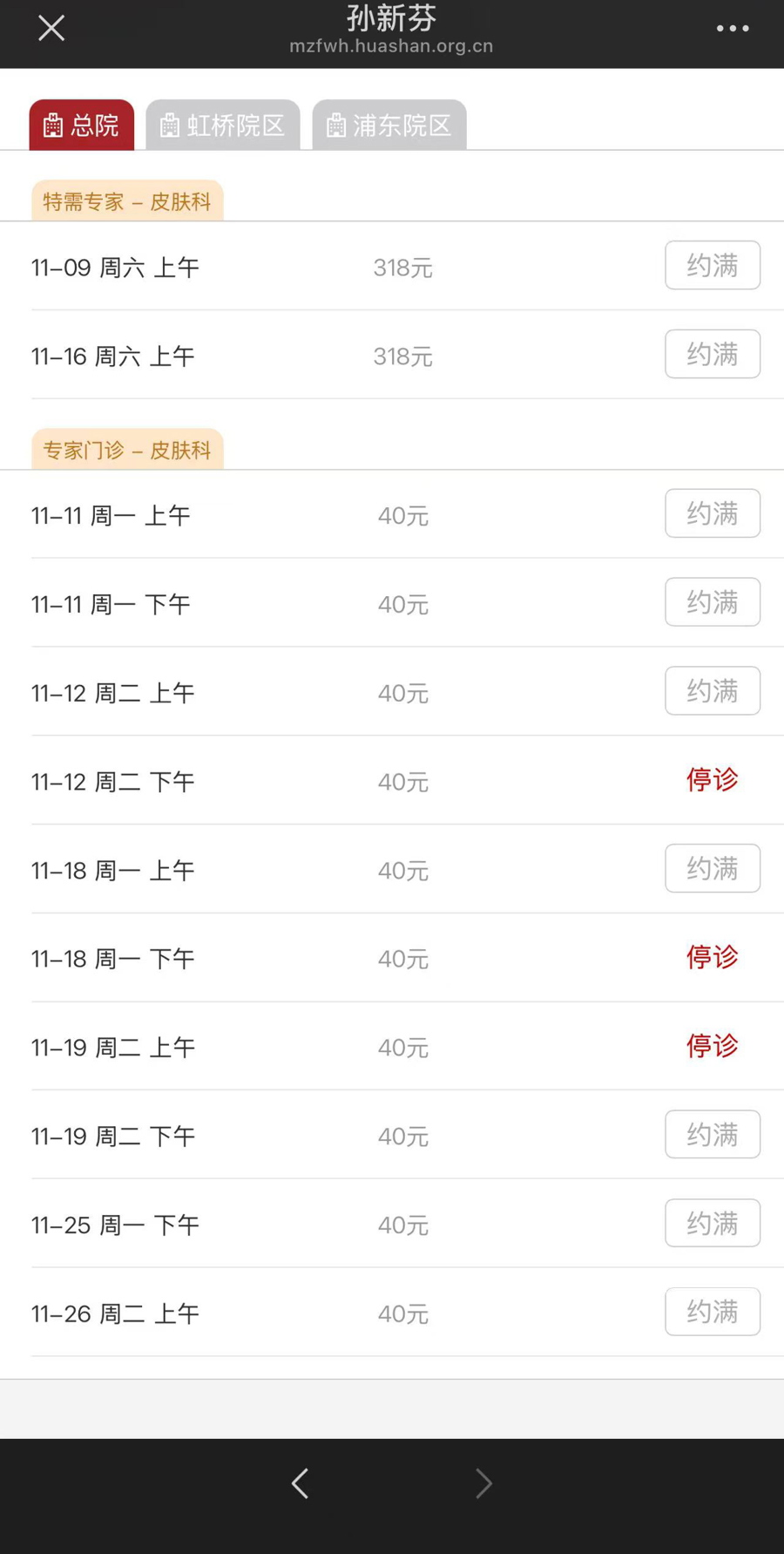This screenshot has height=1554, width=784.
Task: Tap 约满 for 11-26 周二 上午
Action: (x=712, y=1312)
